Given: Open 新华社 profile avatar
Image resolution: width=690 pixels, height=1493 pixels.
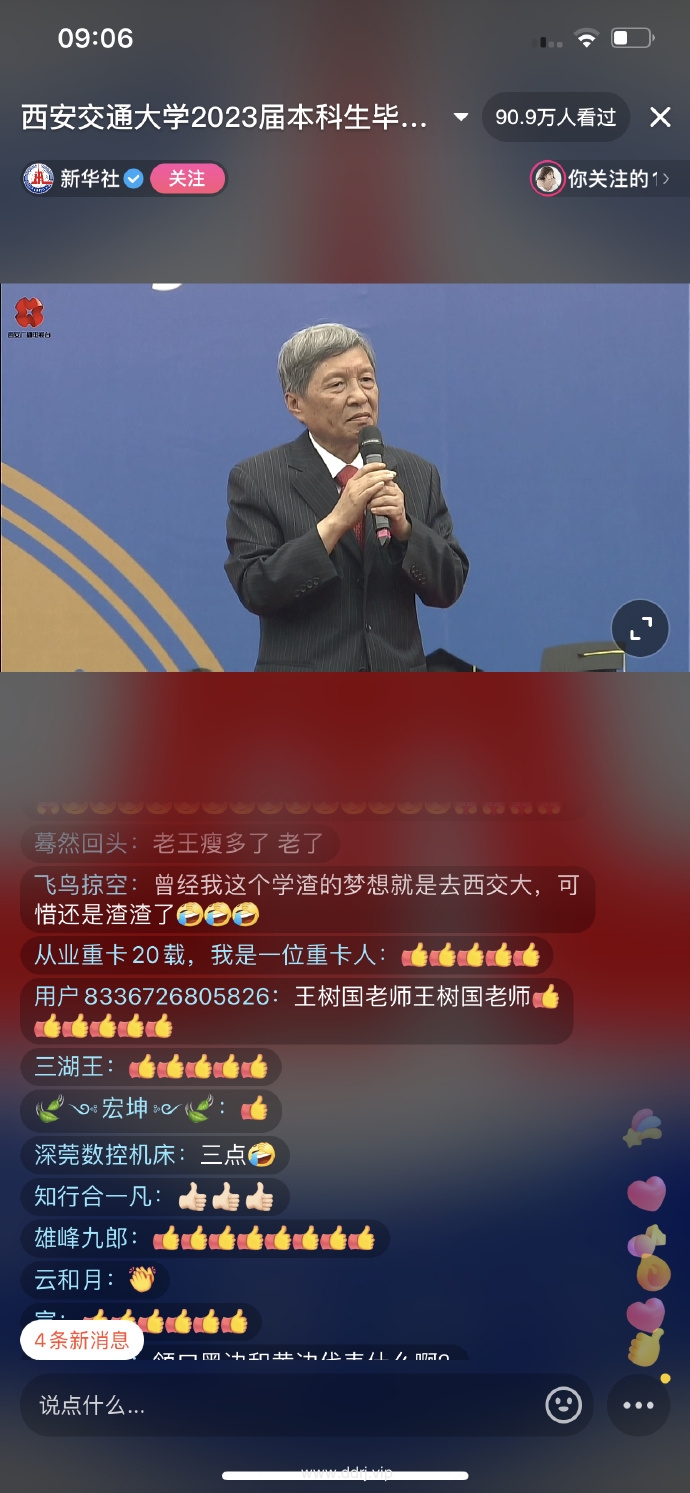Looking at the screenshot, I should (38, 179).
